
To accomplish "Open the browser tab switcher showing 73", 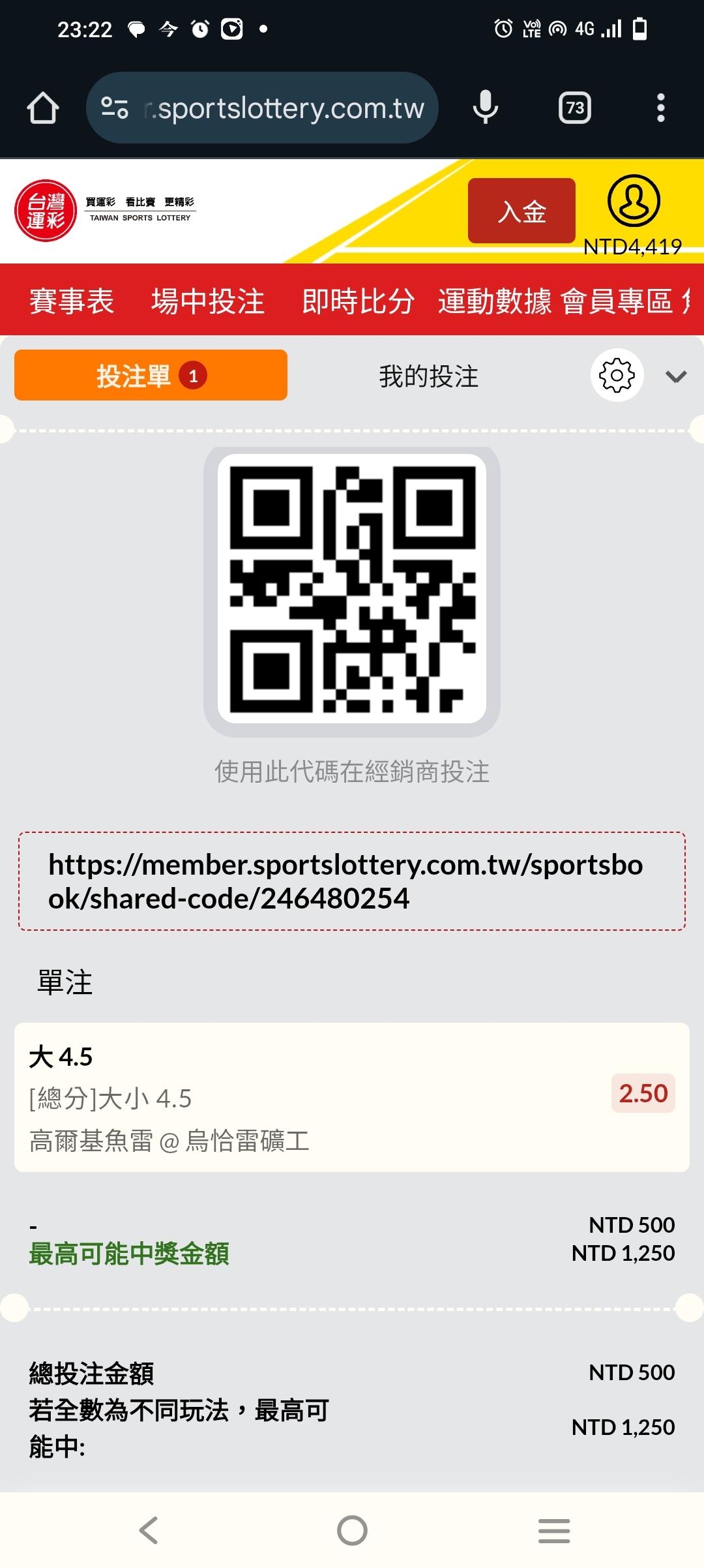I will (575, 108).
